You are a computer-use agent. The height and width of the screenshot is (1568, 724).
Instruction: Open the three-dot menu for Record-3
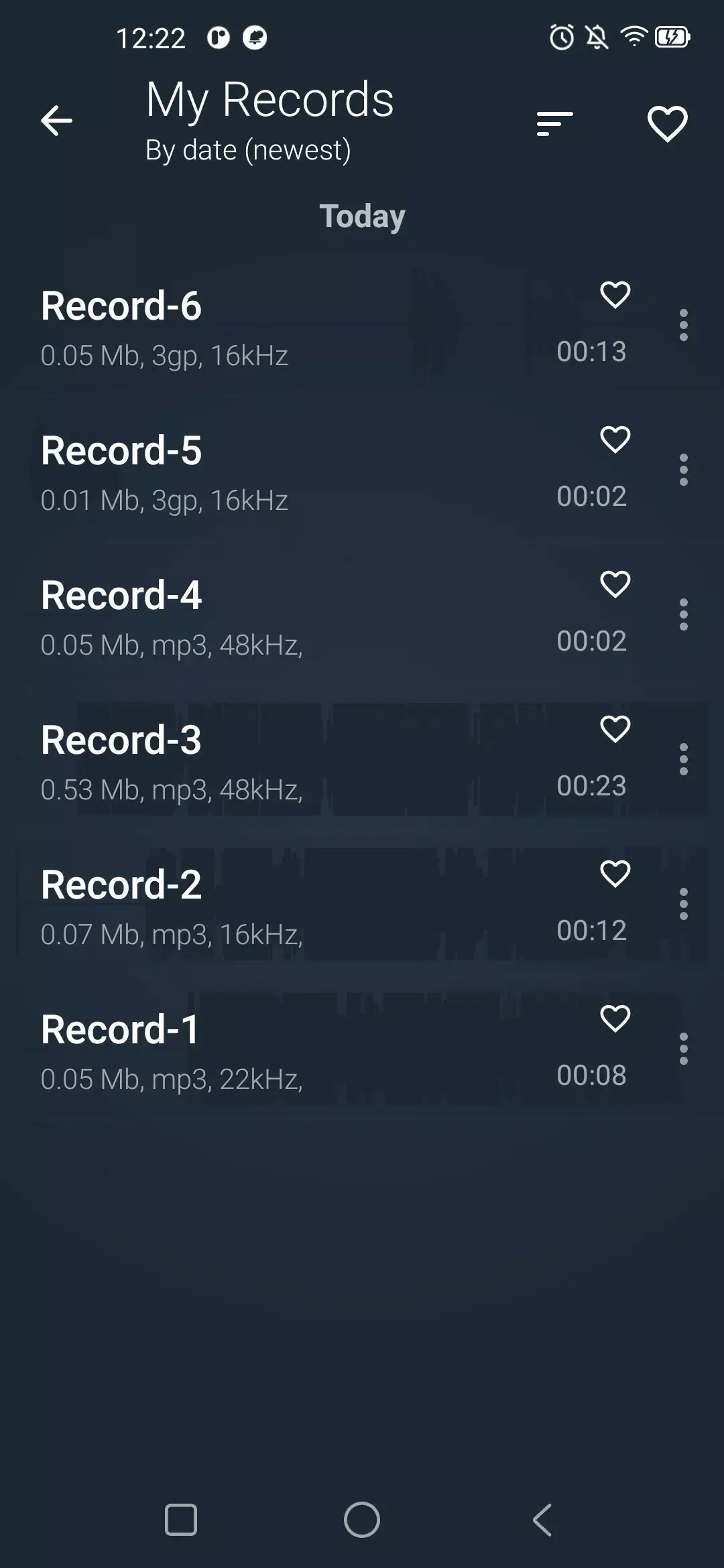click(683, 757)
